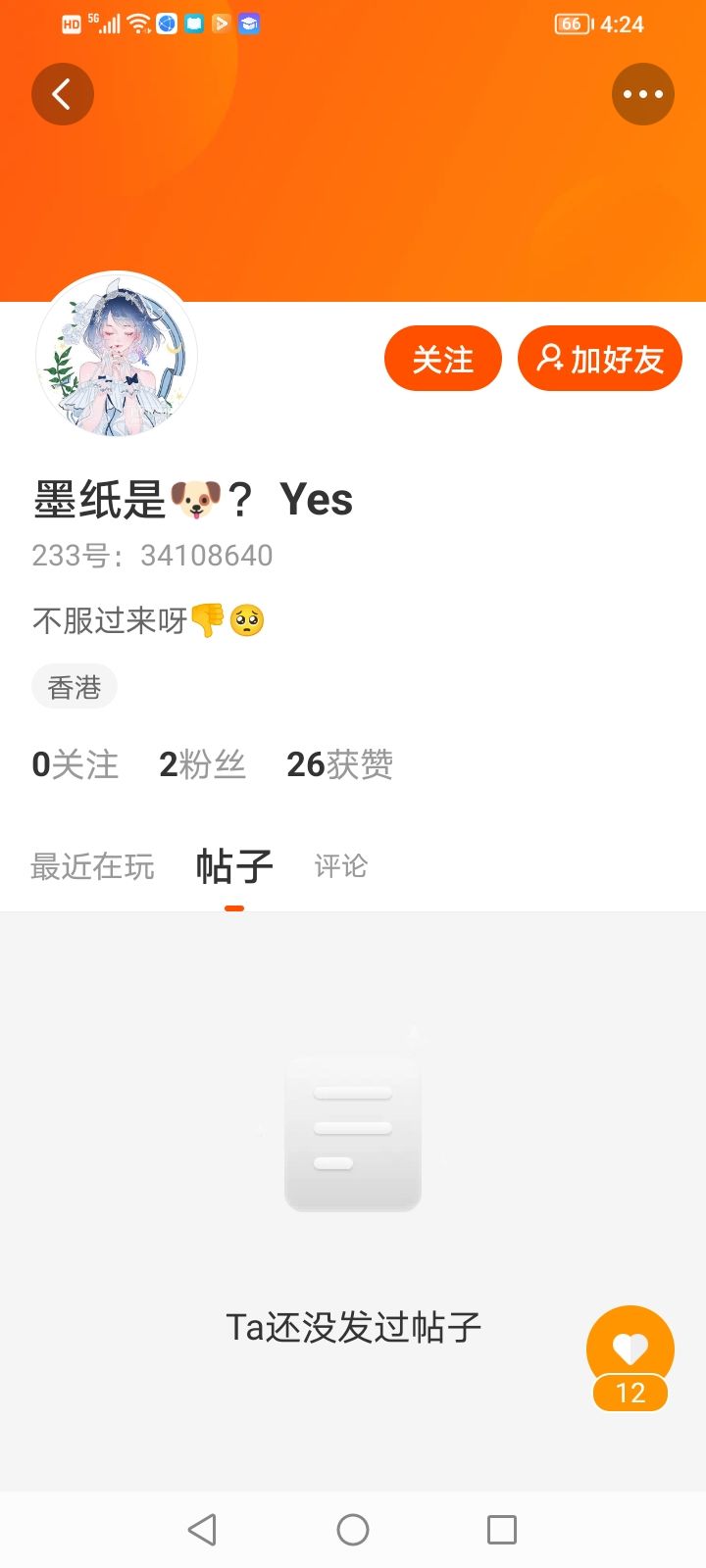
Task: View the 0关注 following list
Action: coord(76,764)
